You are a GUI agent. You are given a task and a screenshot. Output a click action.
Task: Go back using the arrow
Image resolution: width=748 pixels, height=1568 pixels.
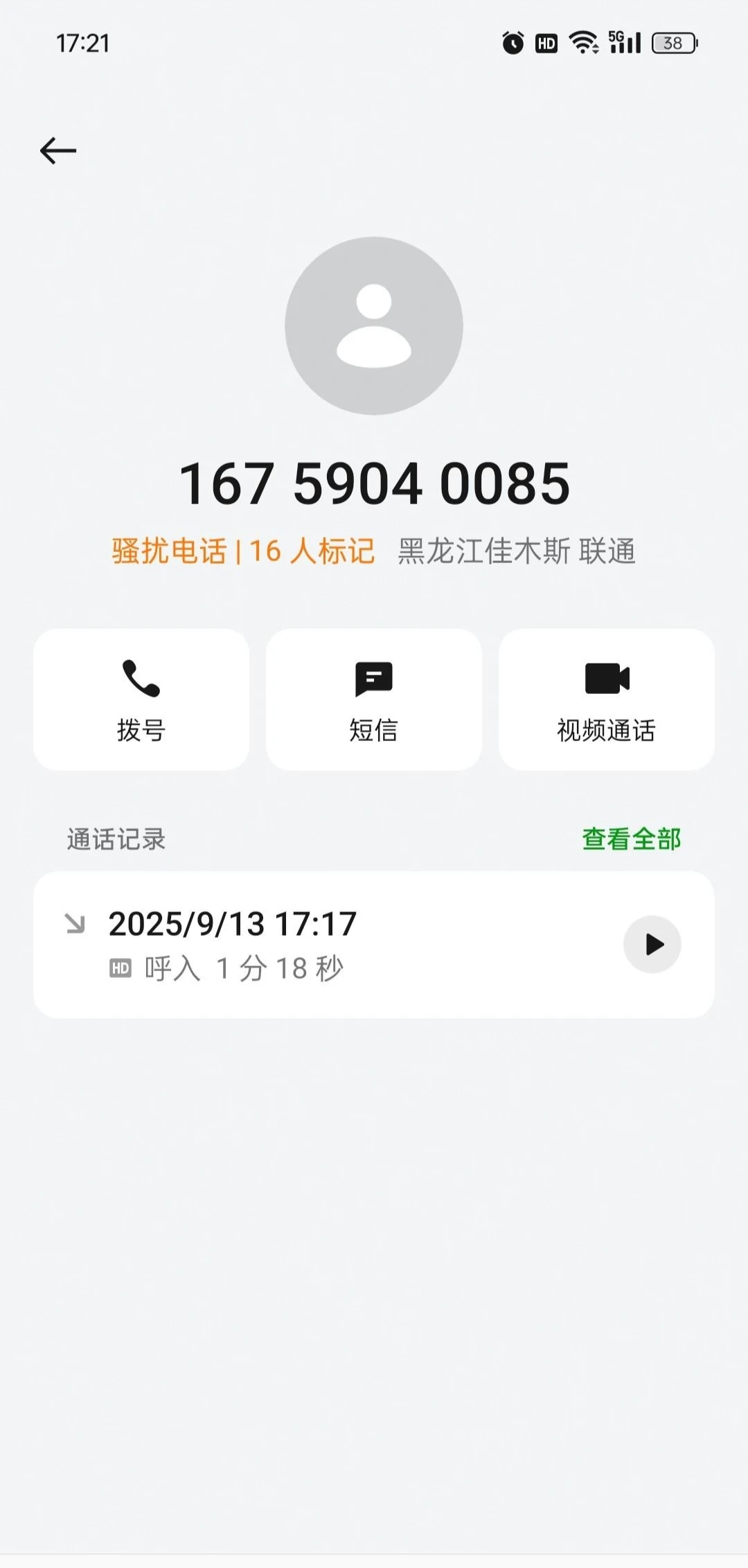tap(58, 150)
